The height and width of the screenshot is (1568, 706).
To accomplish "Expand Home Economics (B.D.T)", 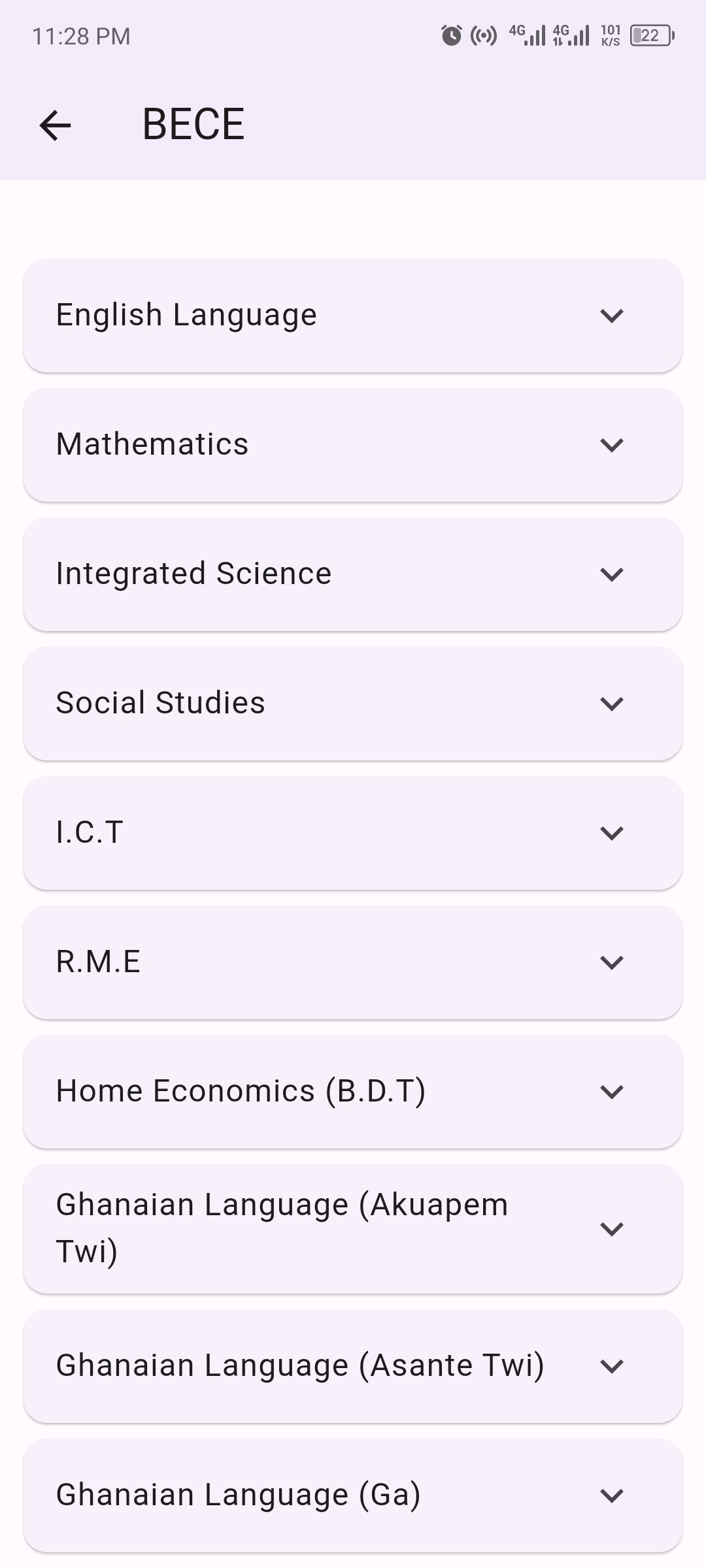I will tap(353, 1092).
